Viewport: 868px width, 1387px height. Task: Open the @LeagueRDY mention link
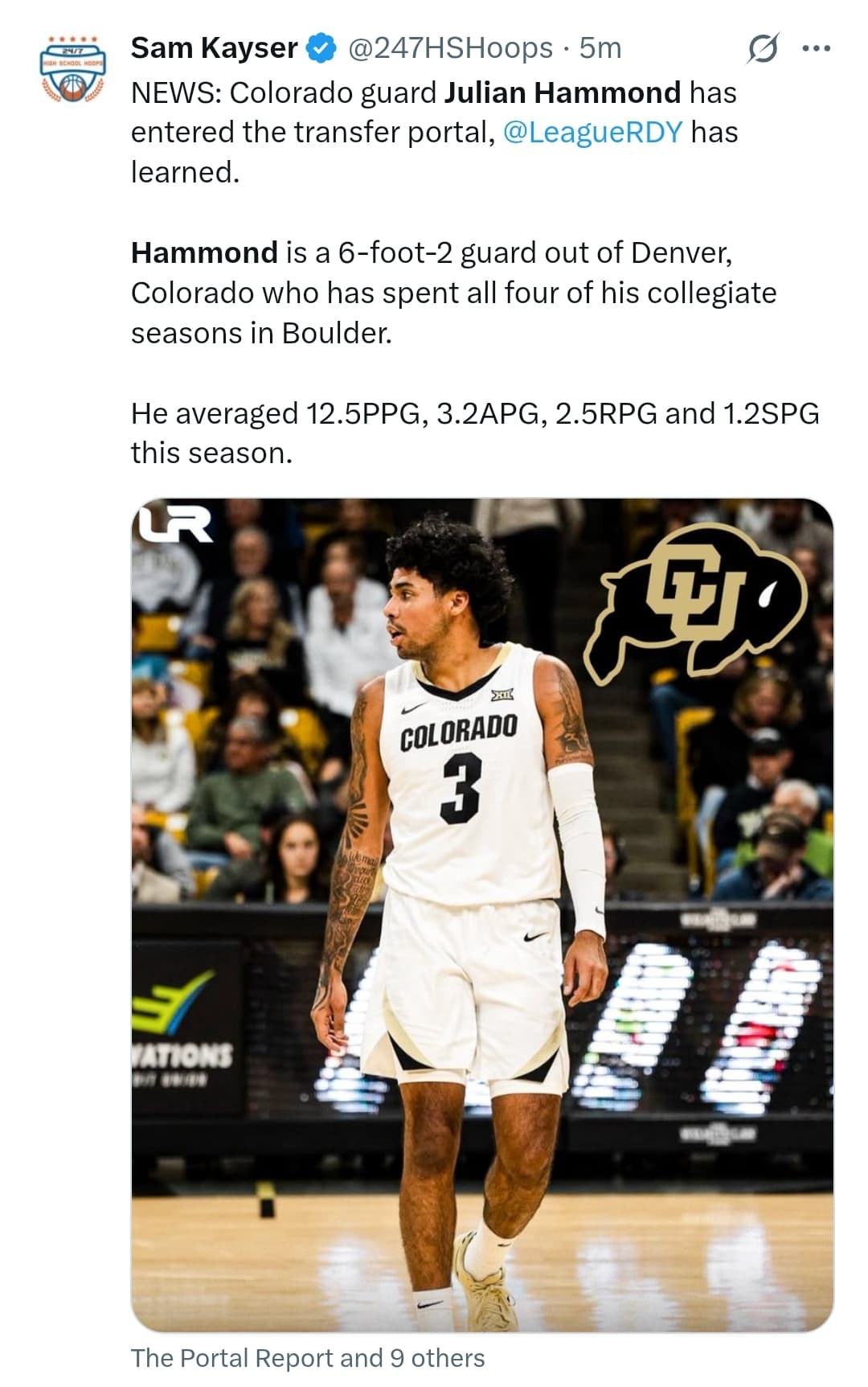click(592, 132)
